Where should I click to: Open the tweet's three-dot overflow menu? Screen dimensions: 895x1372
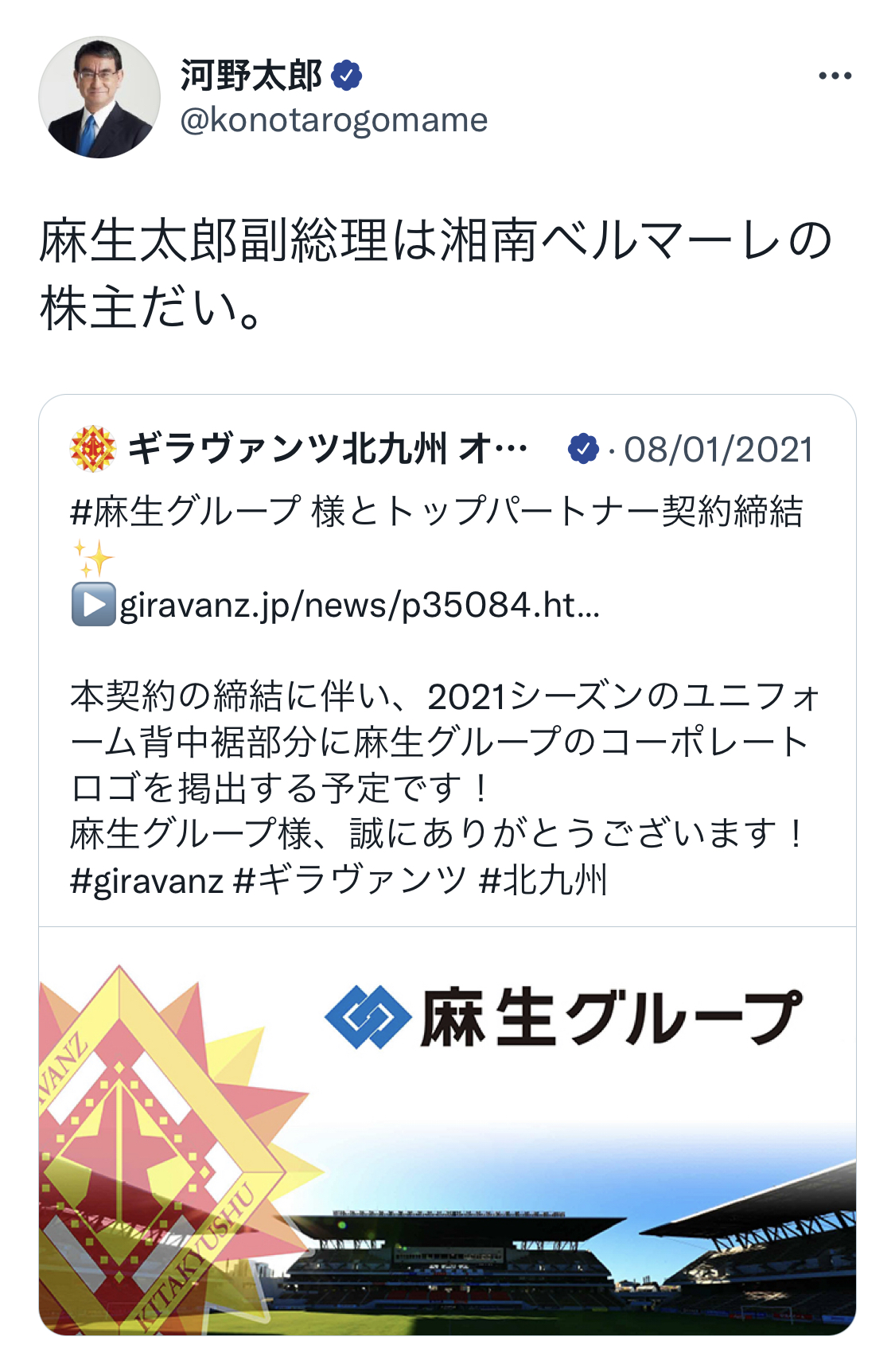tap(835, 76)
